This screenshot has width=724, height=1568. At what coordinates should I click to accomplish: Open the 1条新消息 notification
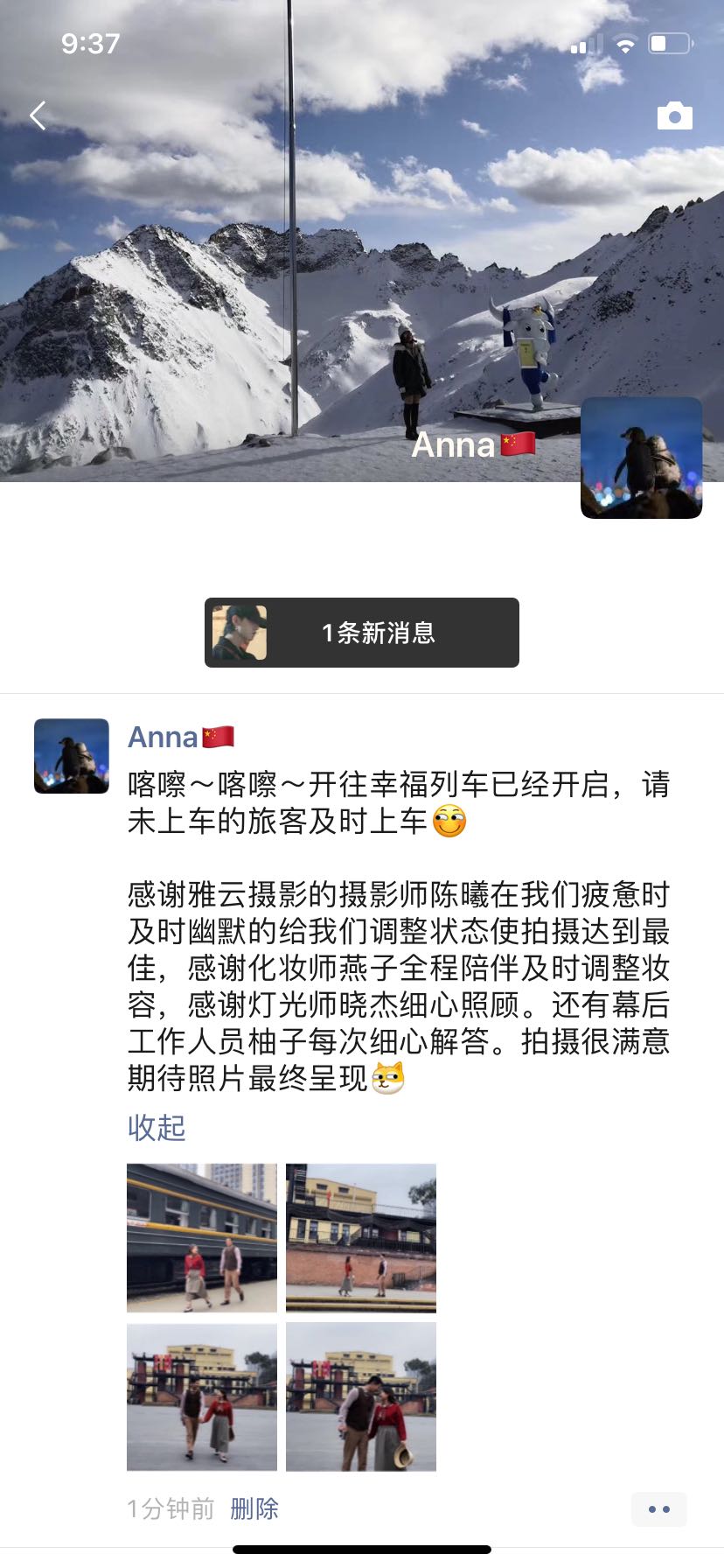362,633
